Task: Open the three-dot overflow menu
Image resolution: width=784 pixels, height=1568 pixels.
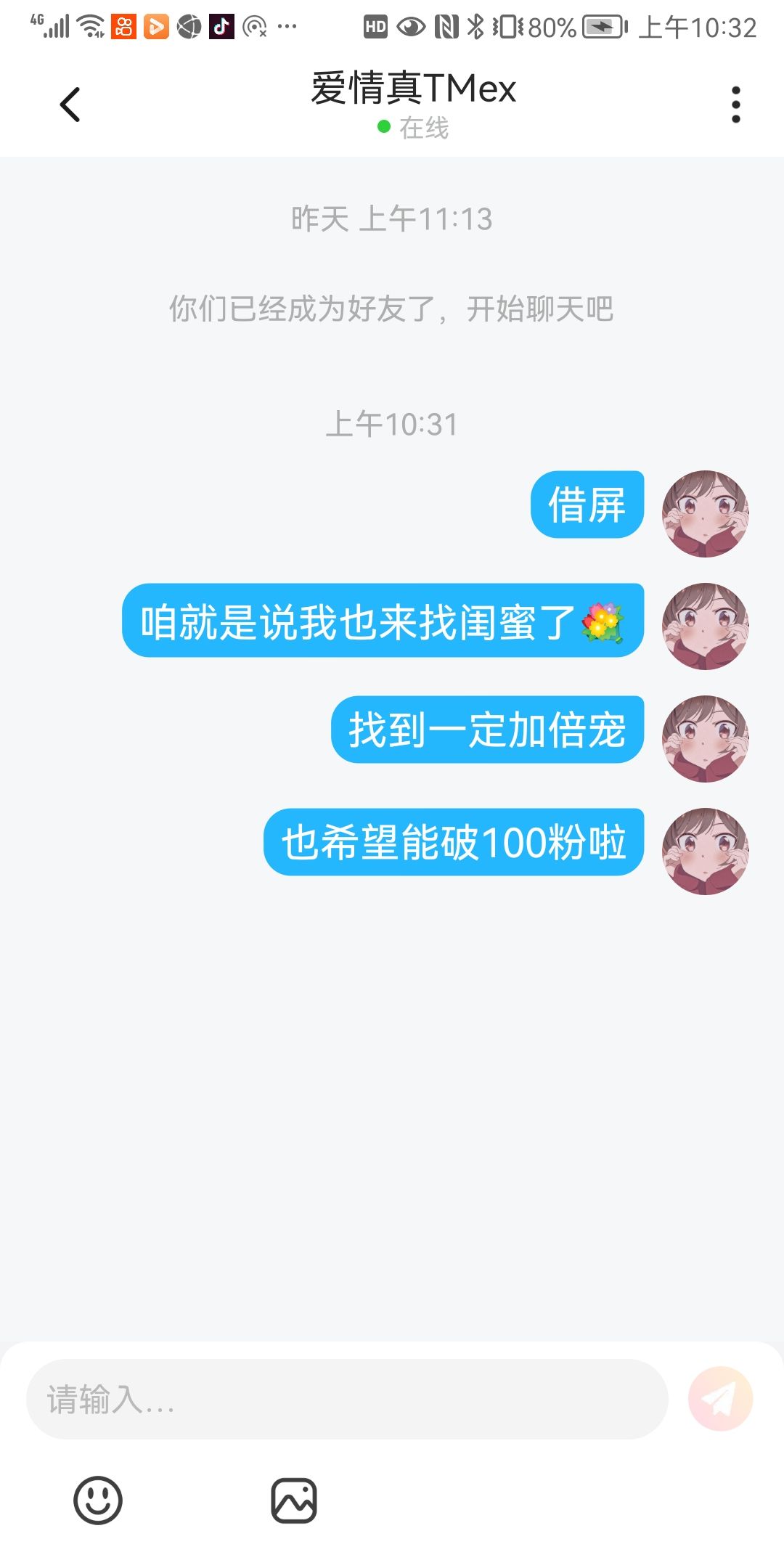Action: 736,105
